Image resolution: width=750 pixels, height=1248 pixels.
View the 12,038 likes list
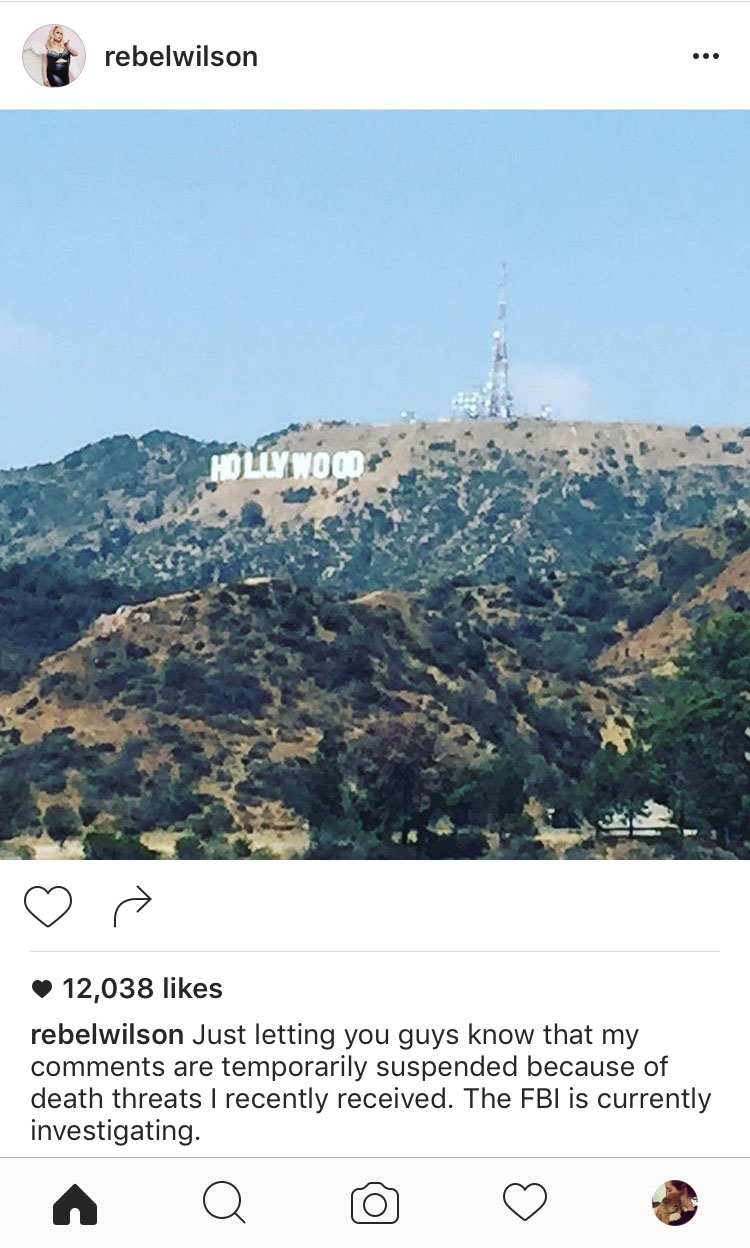[x=127, y=989]
